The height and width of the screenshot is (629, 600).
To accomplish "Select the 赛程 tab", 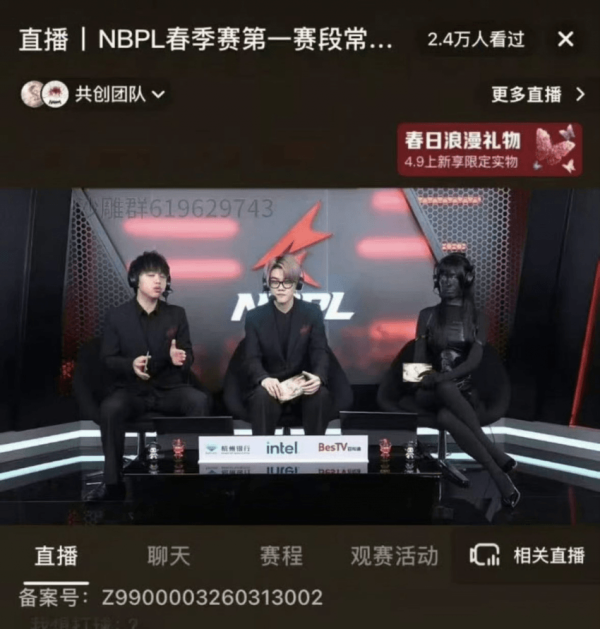I will (x=281, y=556).
